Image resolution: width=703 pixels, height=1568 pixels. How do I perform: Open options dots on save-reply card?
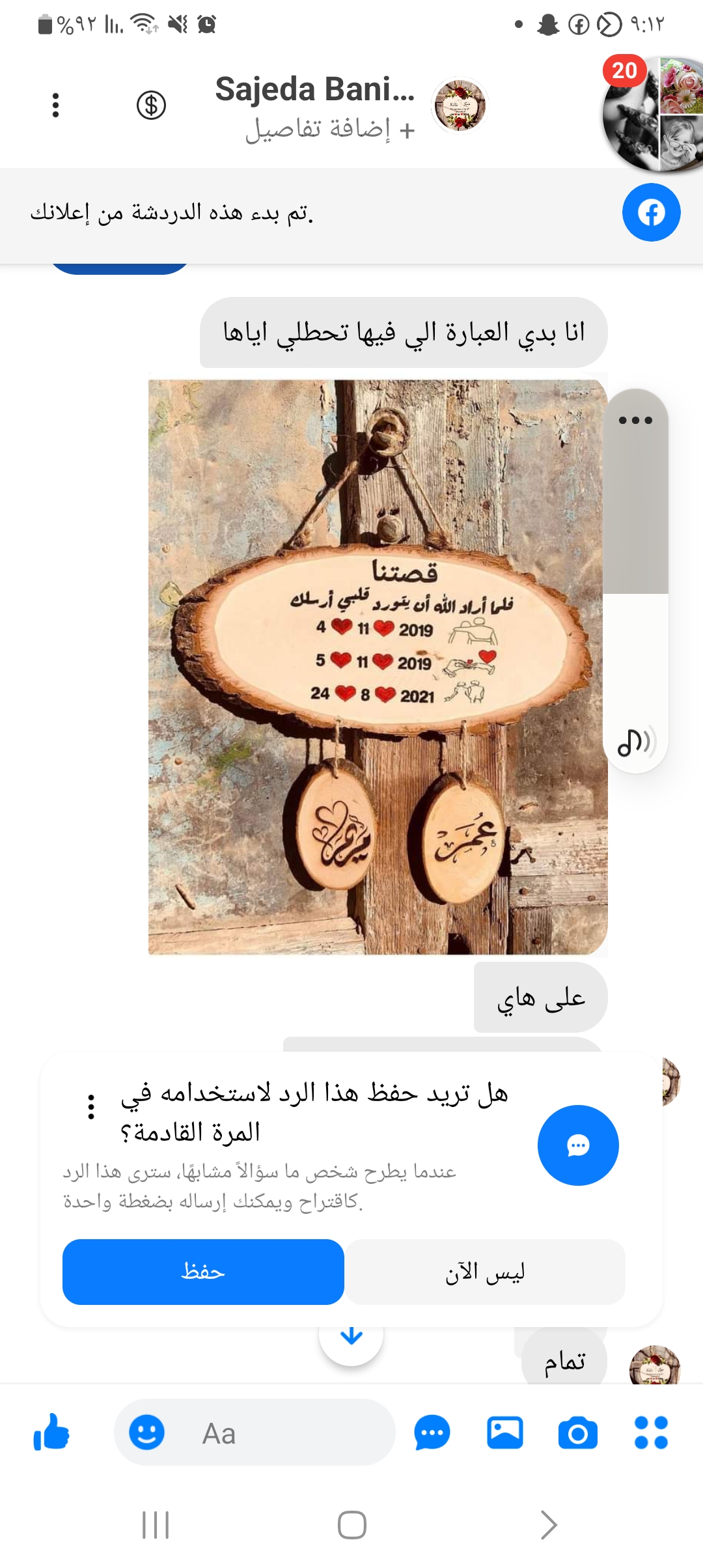91,1106
